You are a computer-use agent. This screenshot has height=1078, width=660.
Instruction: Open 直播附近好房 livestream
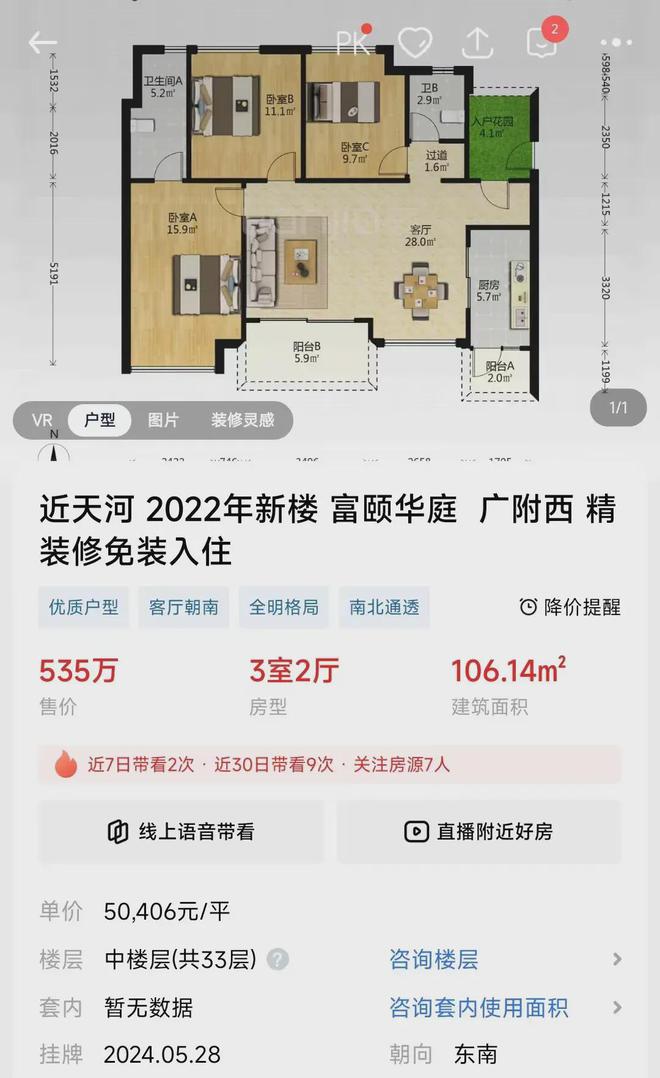[x=479, y=831]
